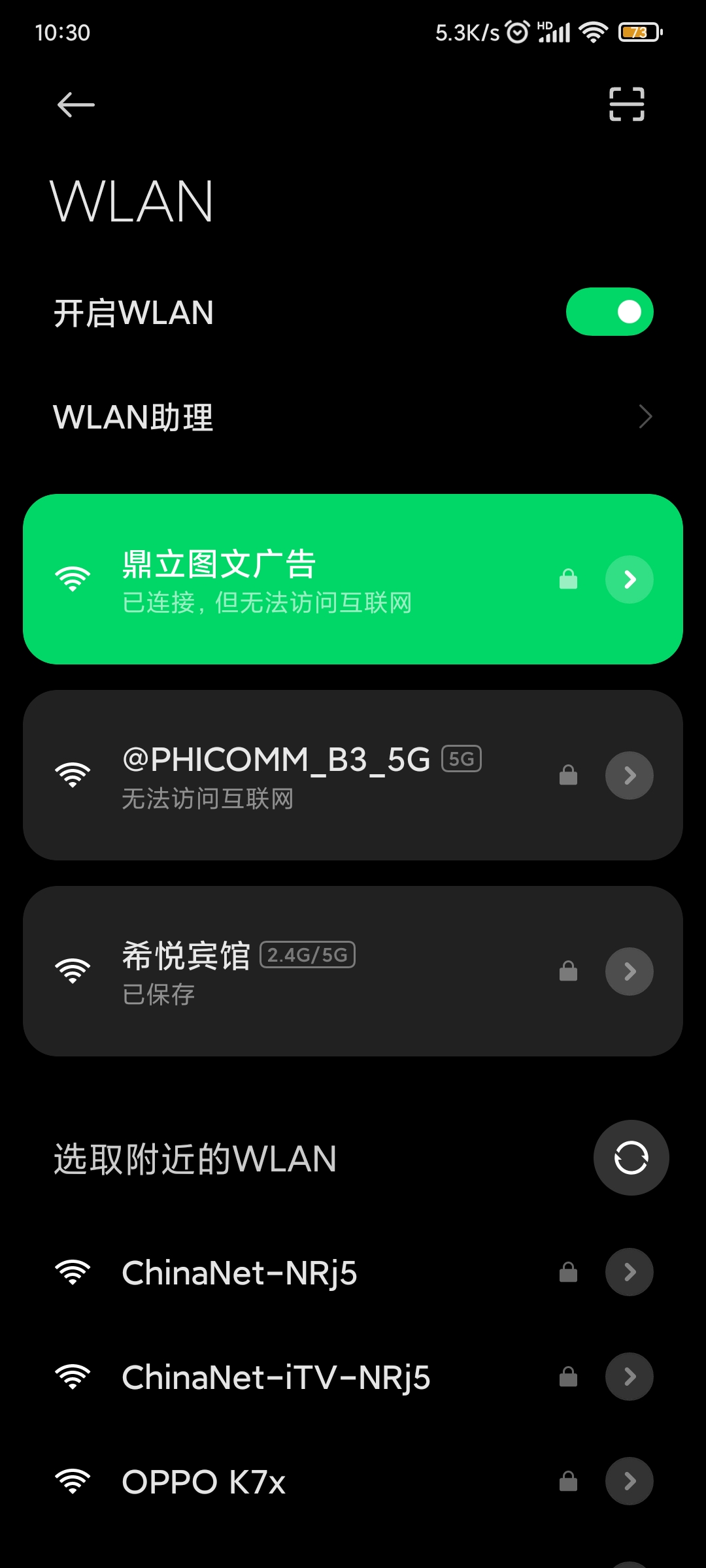Image resolution: width=706 pixels, height=1568 pixels.
Task: Select the OPPO K7x network
Action: [353, 1481]
